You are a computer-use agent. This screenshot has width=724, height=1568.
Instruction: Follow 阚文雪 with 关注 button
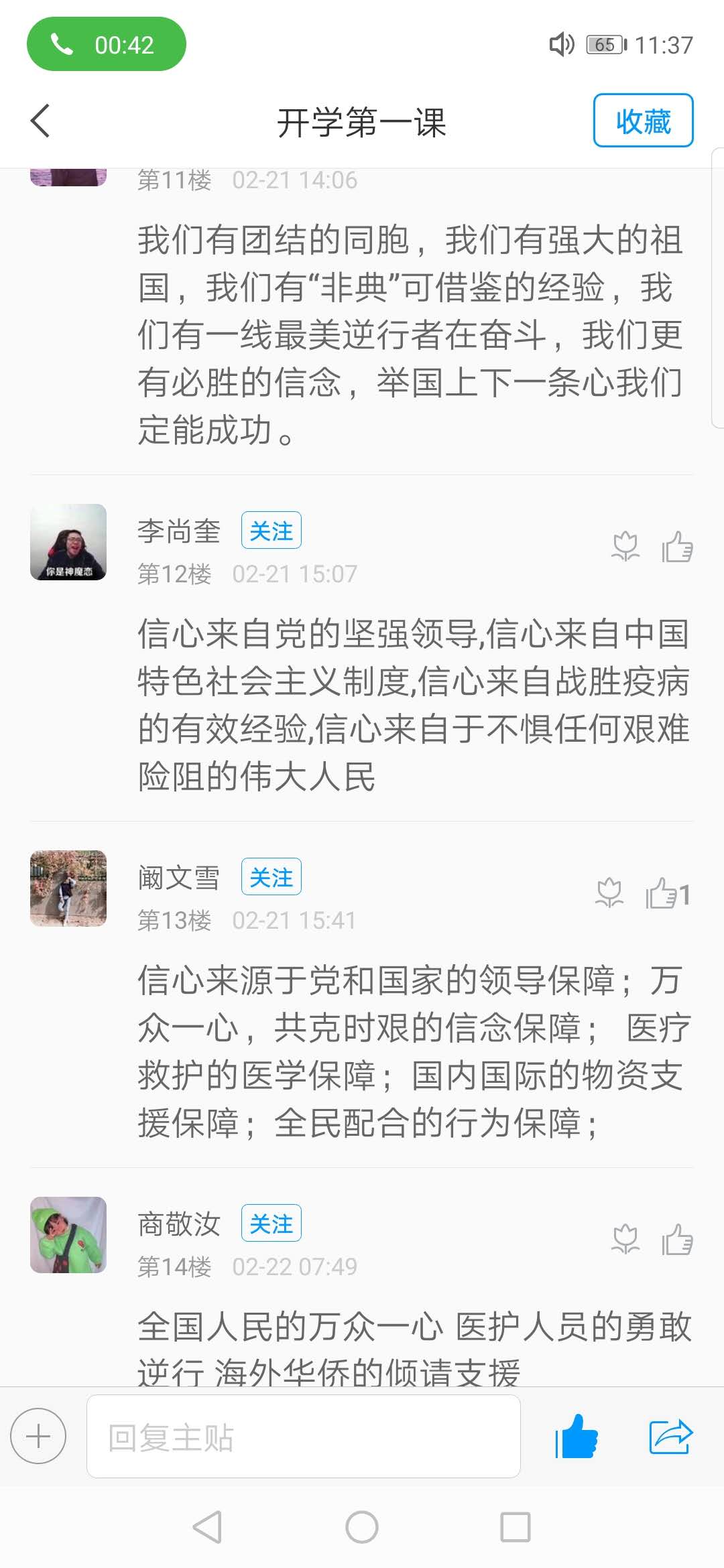point(271,877)
